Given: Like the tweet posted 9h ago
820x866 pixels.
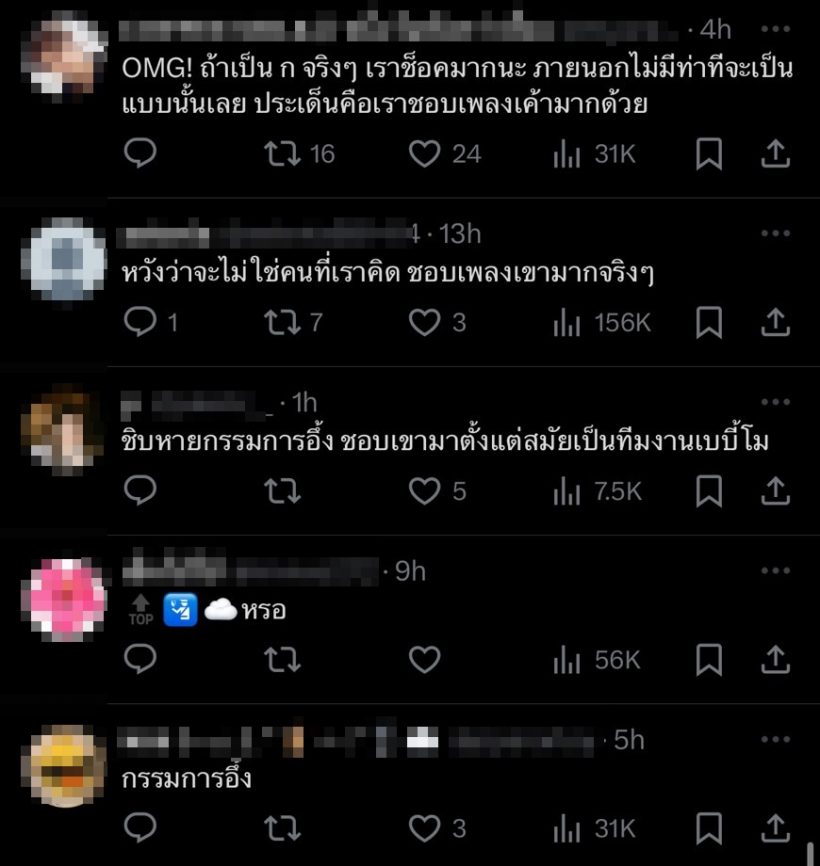Looking at the screenshot, I should click(x=425, y=660).
